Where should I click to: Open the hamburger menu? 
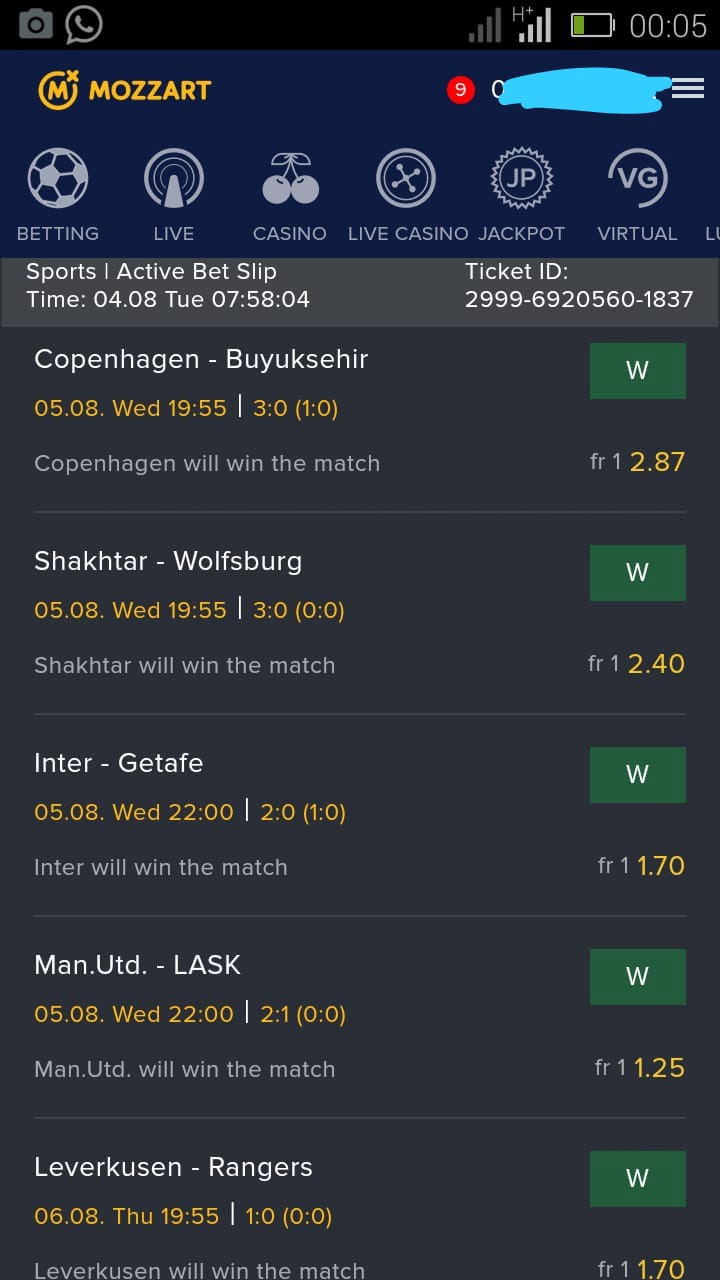click(688, 89)
